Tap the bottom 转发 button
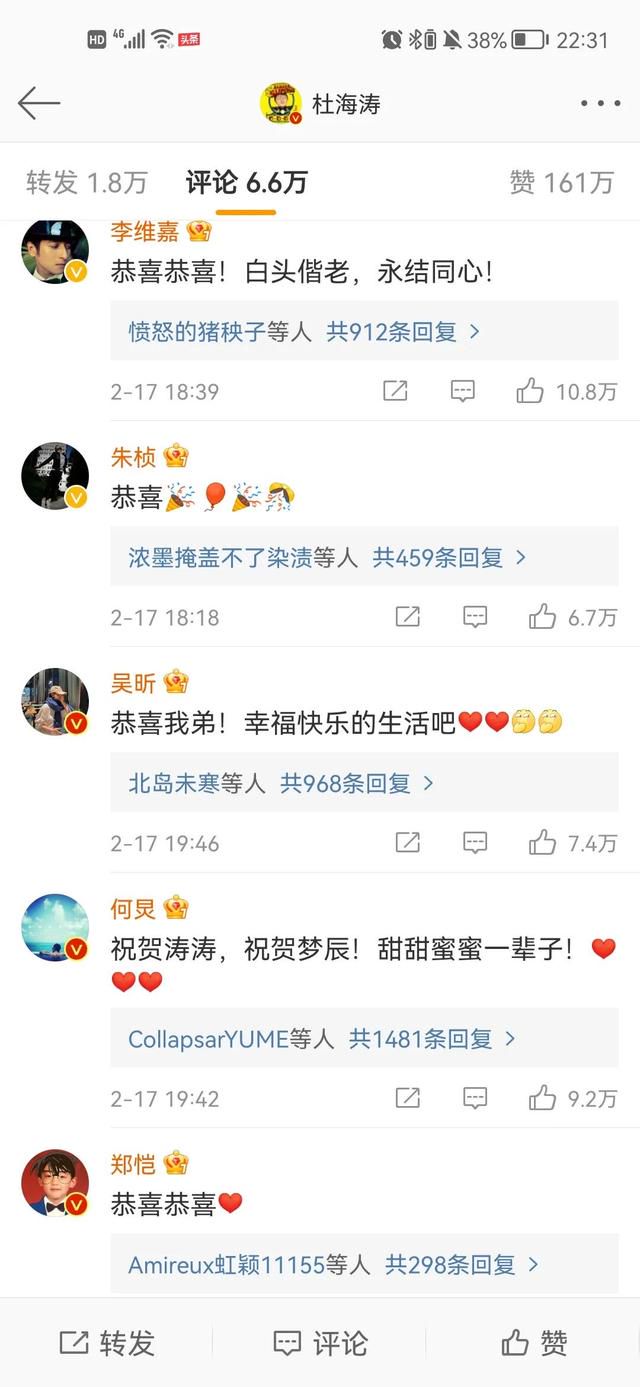640x1387 pixels. click(x=107, y=1343)
